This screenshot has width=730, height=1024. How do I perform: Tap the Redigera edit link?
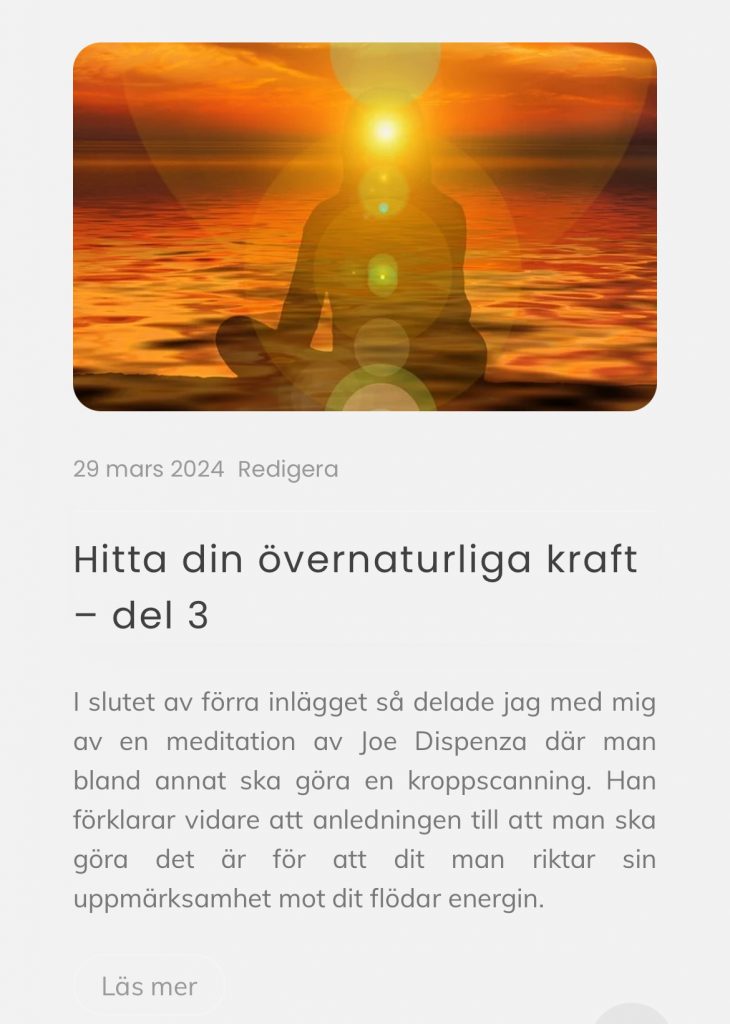tap(288, 469)
